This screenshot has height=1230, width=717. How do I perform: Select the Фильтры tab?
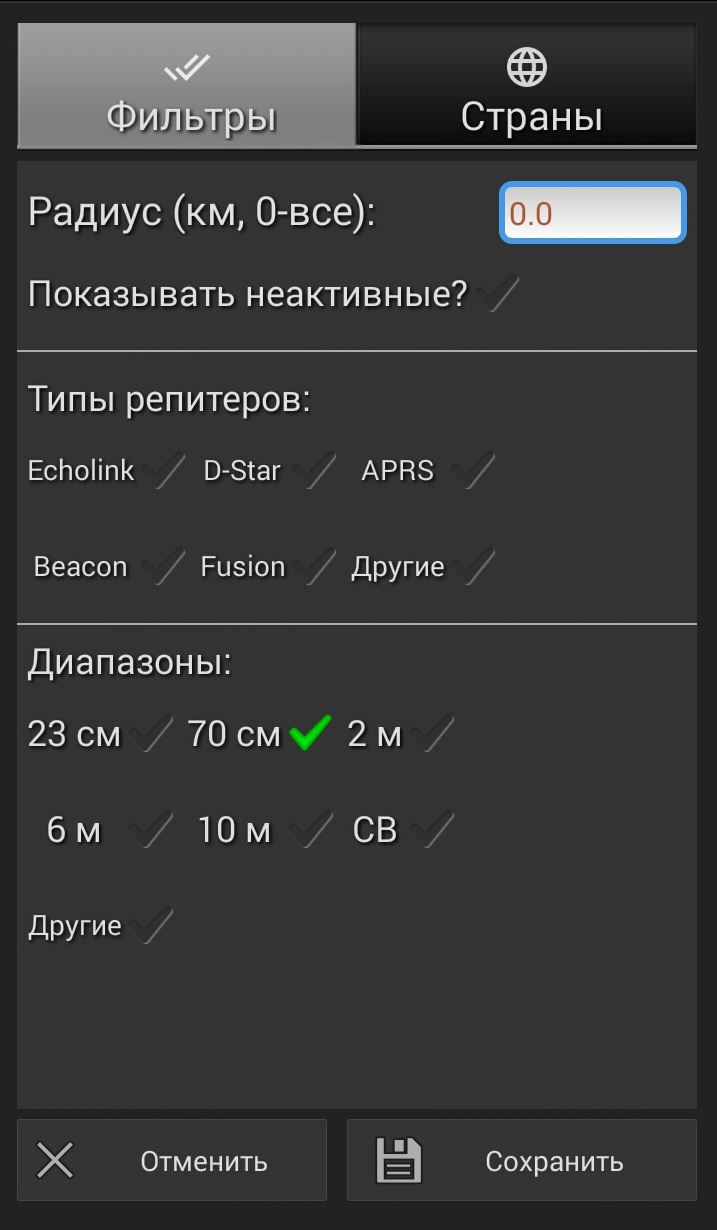tap(187, 86)
